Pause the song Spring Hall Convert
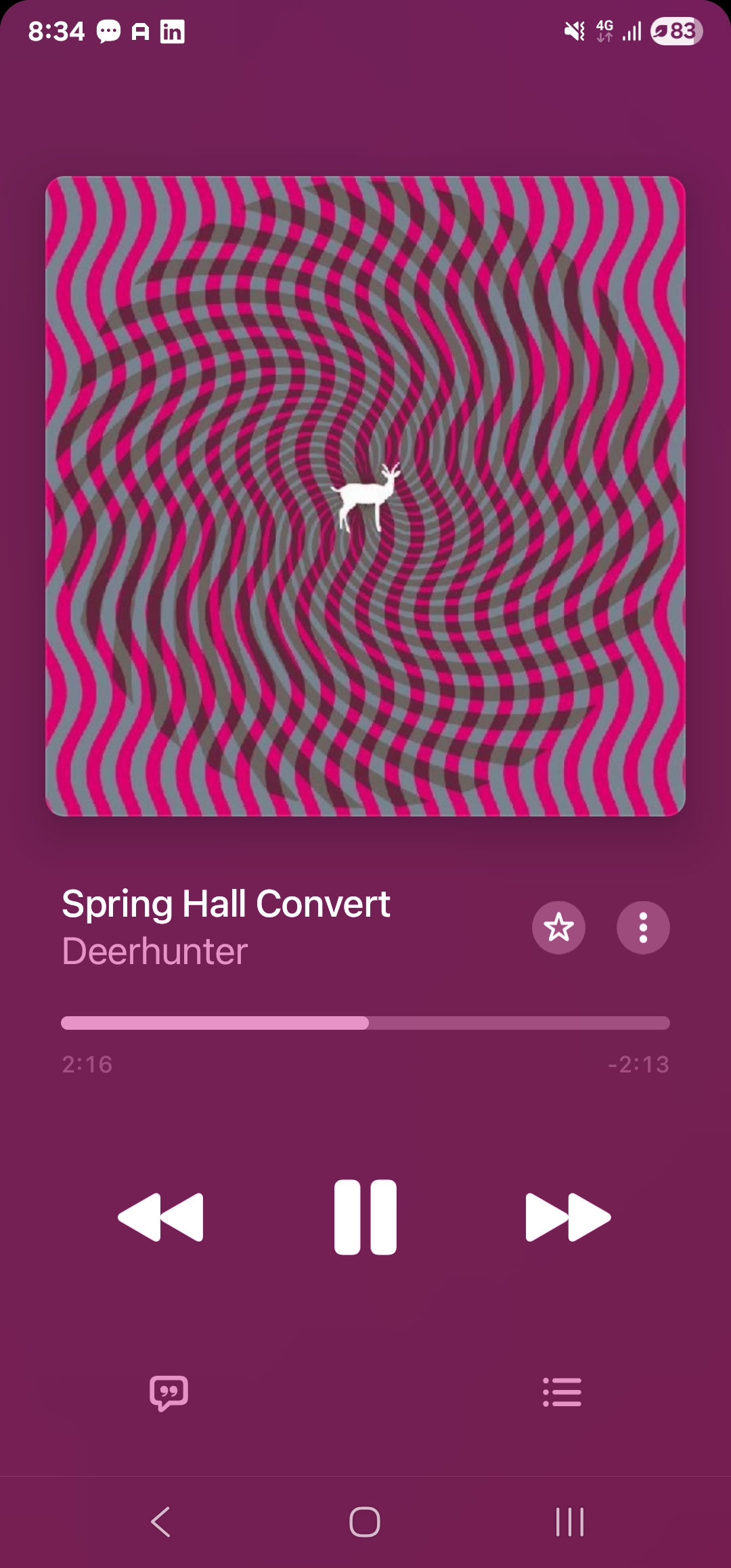The width and height of the screenshot is (731, 1568). coord(365,1217)
